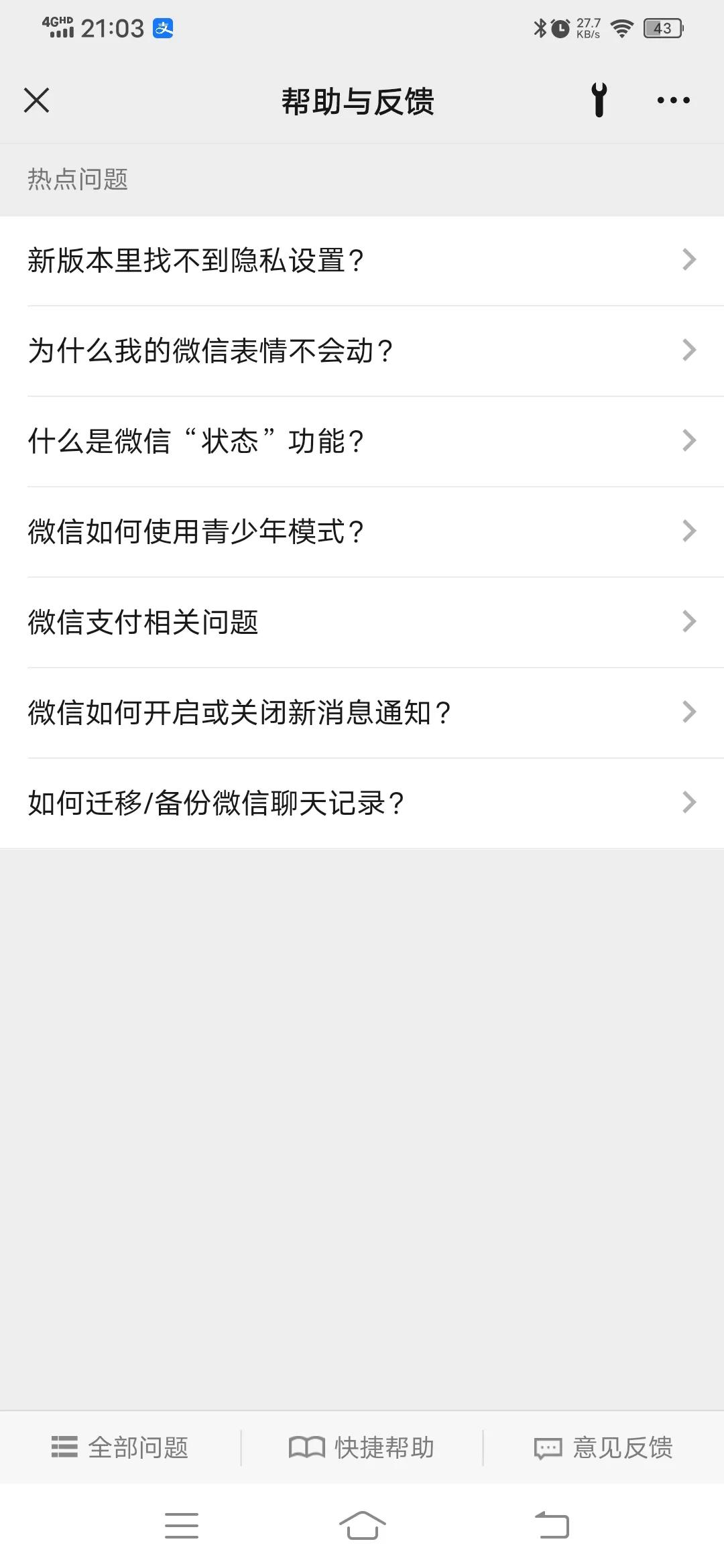Expand the 如何迁移/备份微信聊天记录 question

click(362, 803)
